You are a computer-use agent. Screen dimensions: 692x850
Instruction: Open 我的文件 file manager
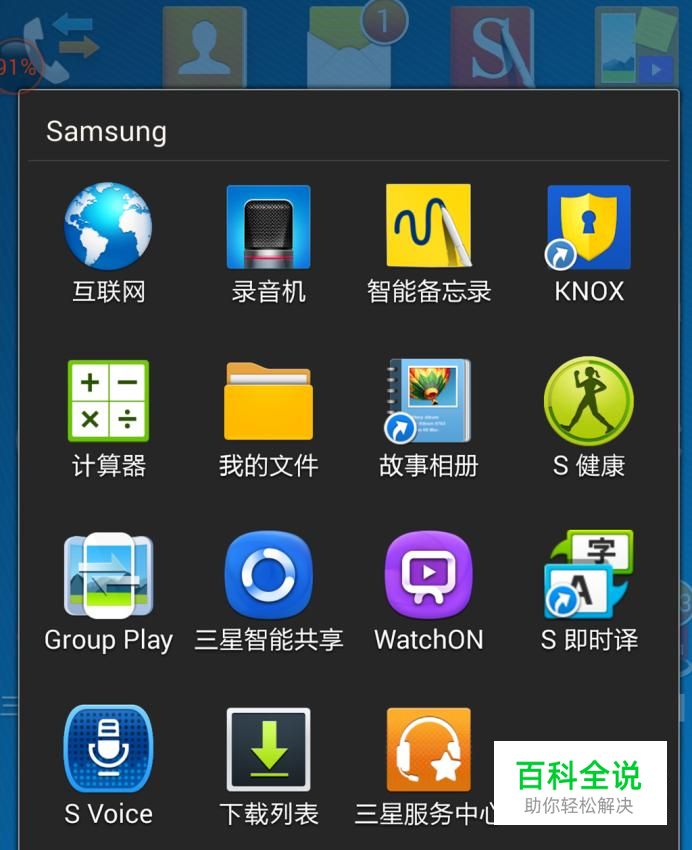coord(268,401)
